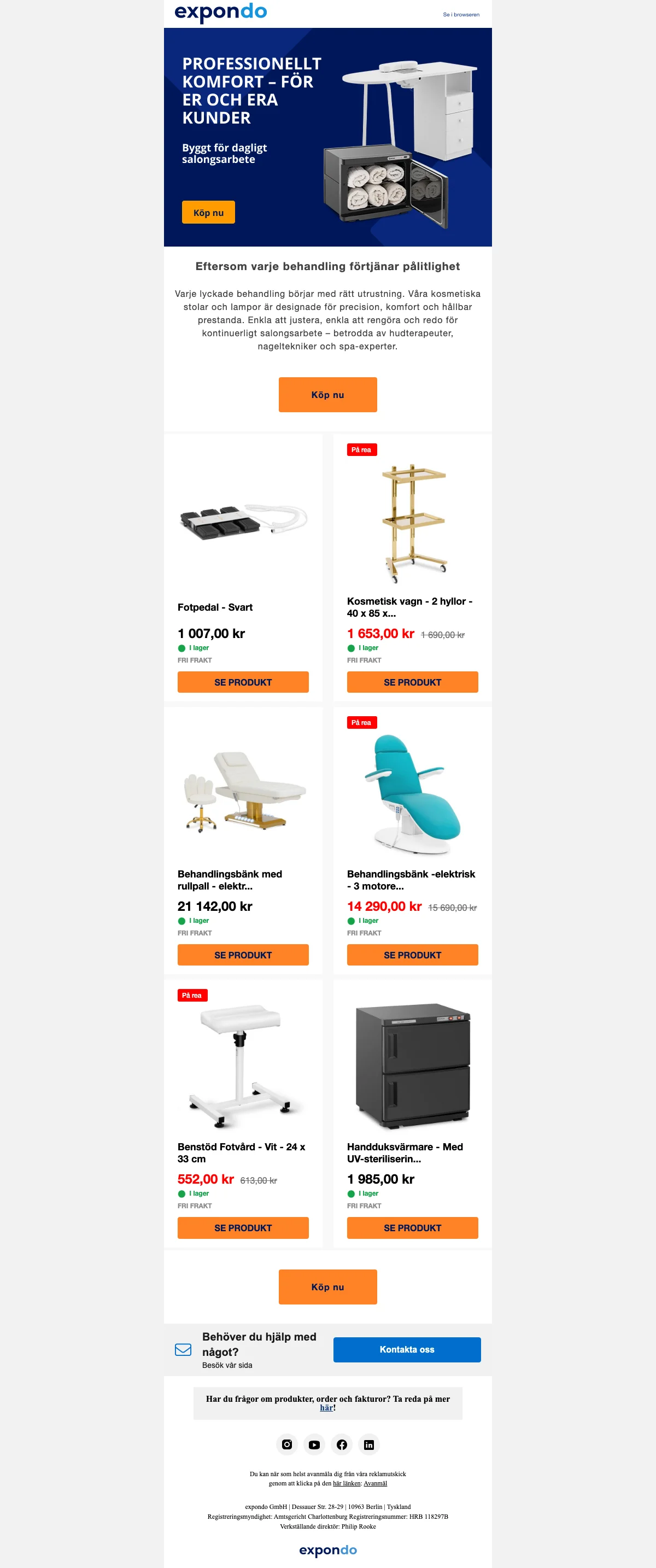
Task: Open 'SE PRODUKT' for Behandlingsbänk -elektrisk 3 motore
Action: point(412,955)
